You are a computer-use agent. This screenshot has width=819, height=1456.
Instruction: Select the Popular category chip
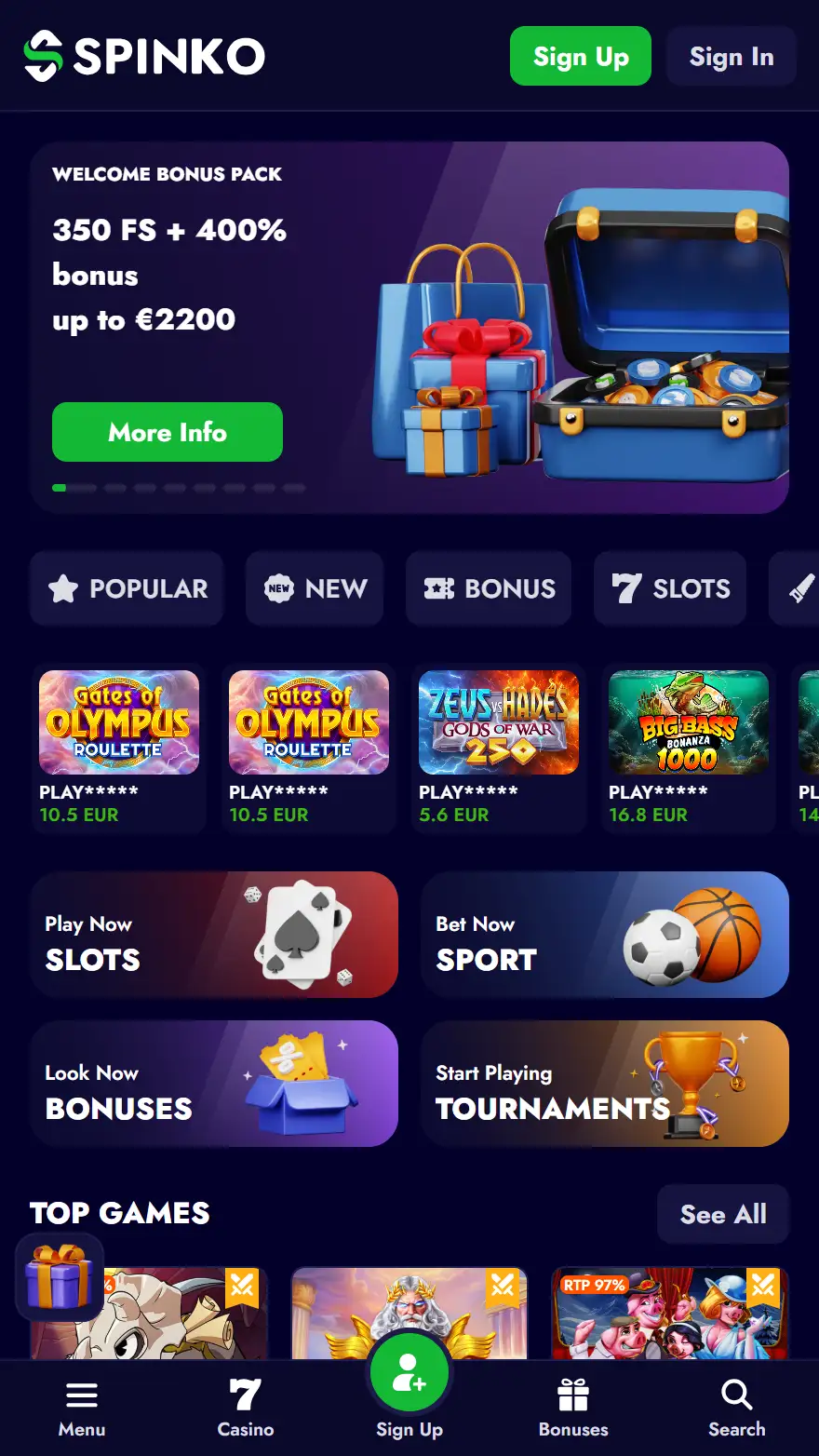click(x=127, y=588)
